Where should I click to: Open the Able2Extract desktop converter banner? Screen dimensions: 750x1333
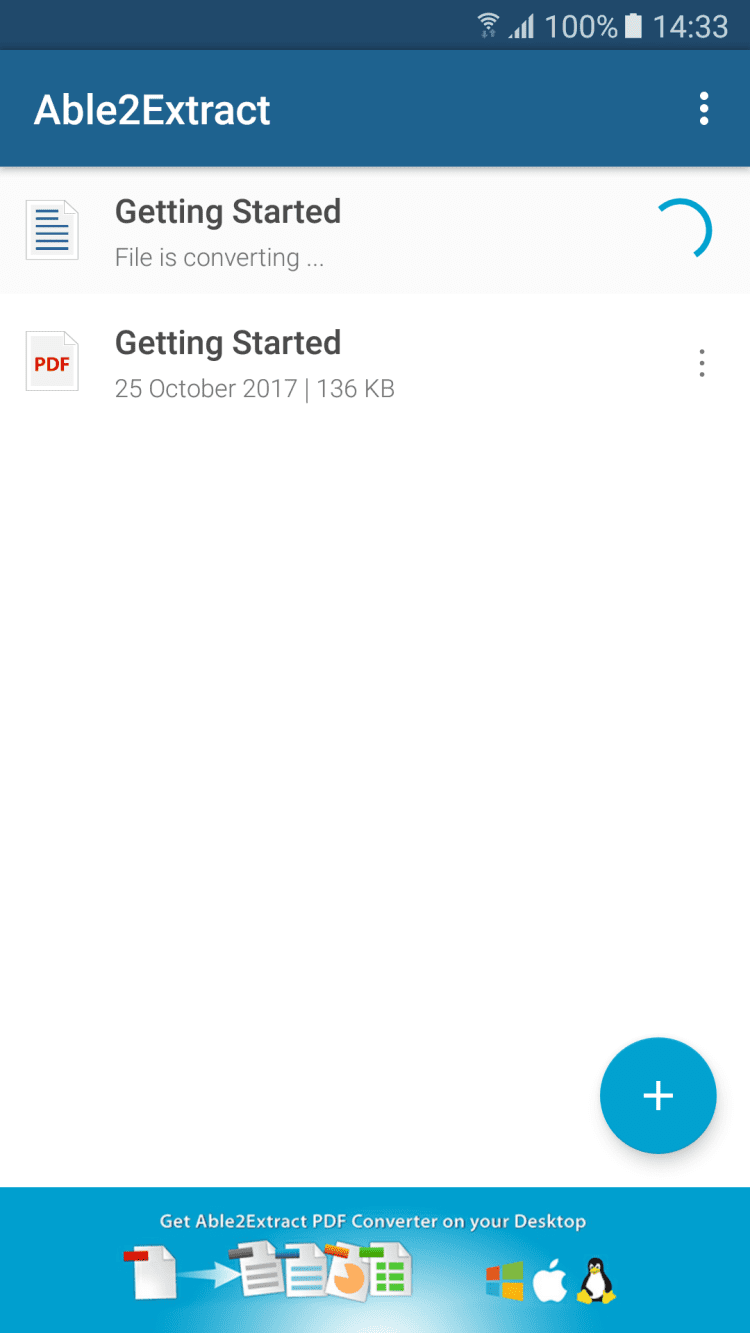pos(375,1260)
